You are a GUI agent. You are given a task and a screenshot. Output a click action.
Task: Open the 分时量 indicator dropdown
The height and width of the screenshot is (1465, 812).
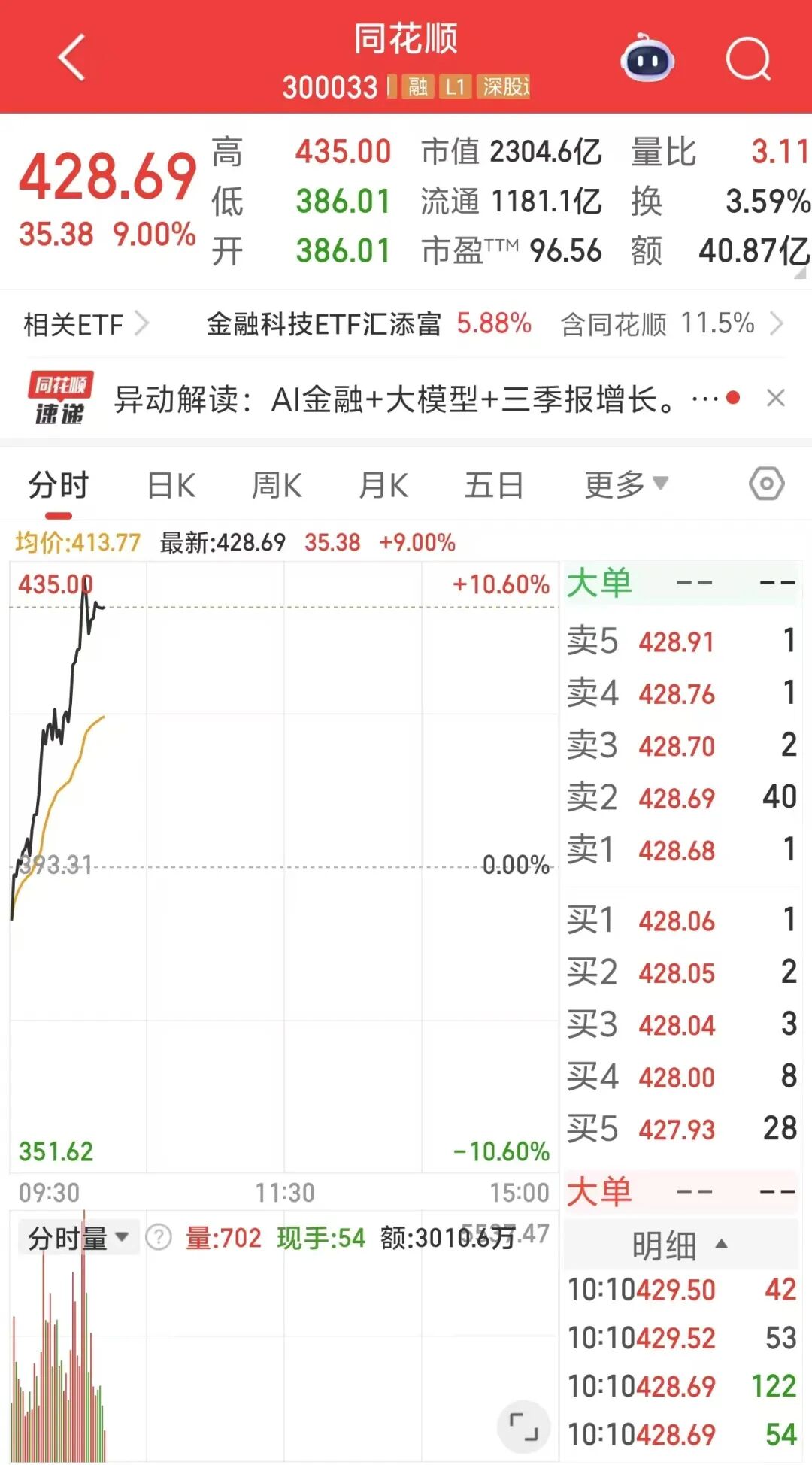click(78, 1238)
